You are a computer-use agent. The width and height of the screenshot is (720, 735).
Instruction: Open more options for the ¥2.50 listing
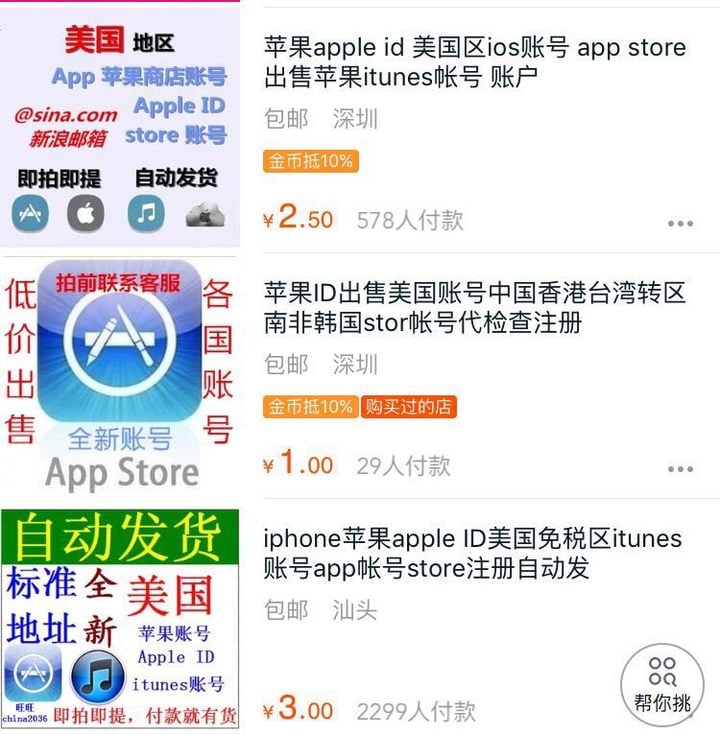click(x=680, y=223)
